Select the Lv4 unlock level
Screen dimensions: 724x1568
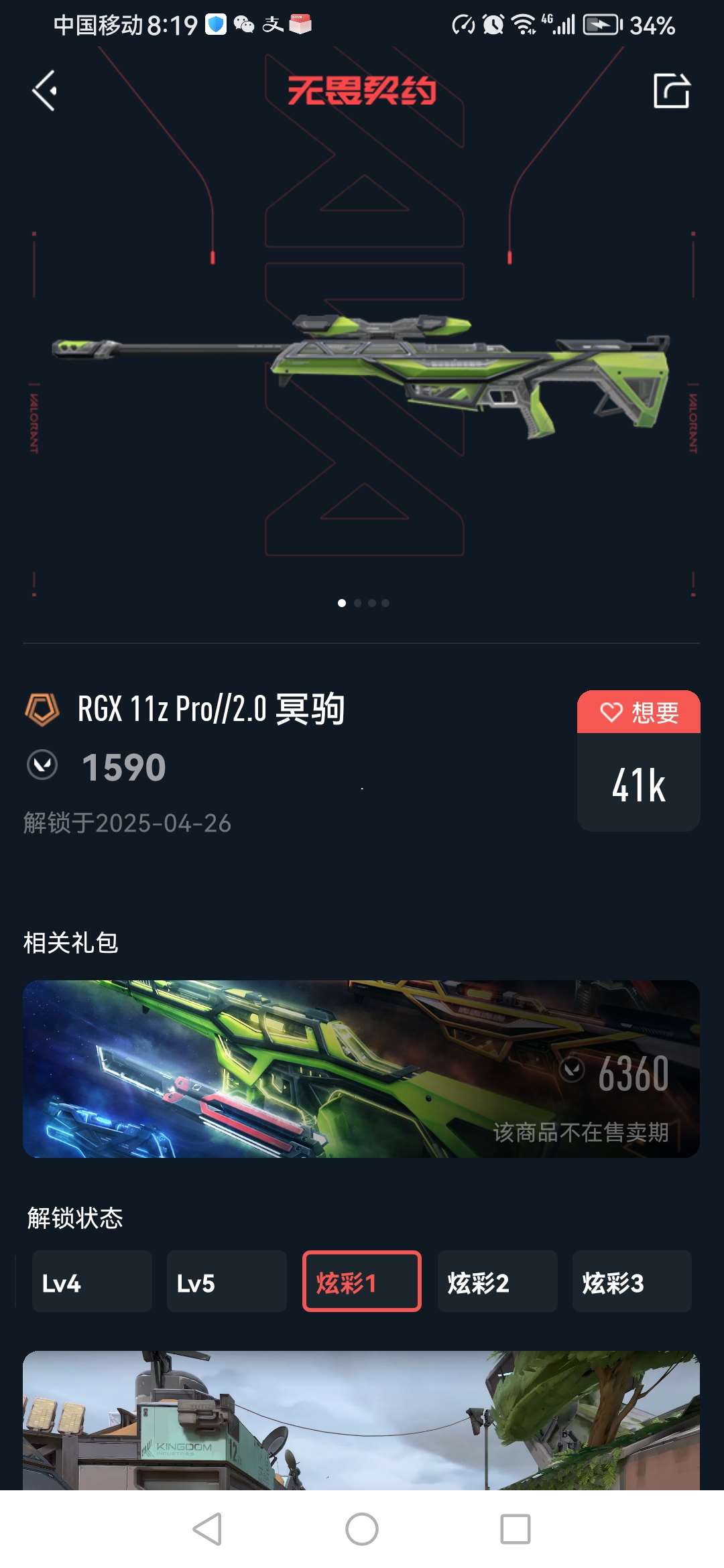click(x=92, y=1281)
